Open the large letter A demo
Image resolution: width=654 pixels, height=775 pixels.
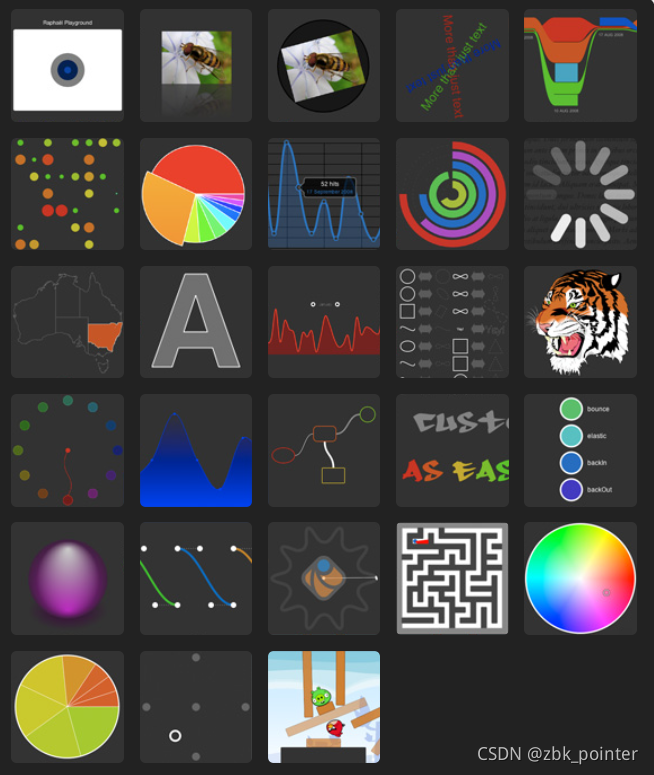196,322
